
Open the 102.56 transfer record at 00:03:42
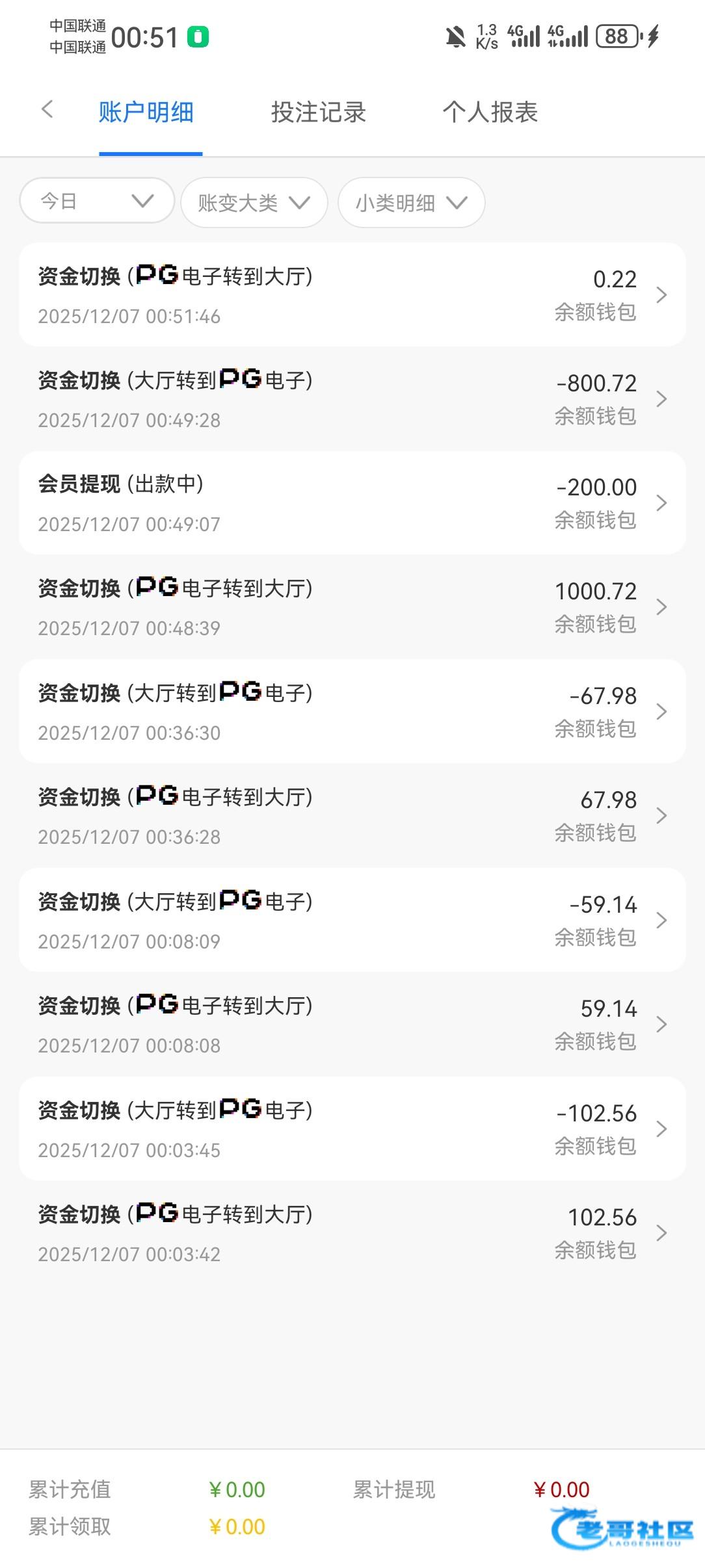[352, 1233]
